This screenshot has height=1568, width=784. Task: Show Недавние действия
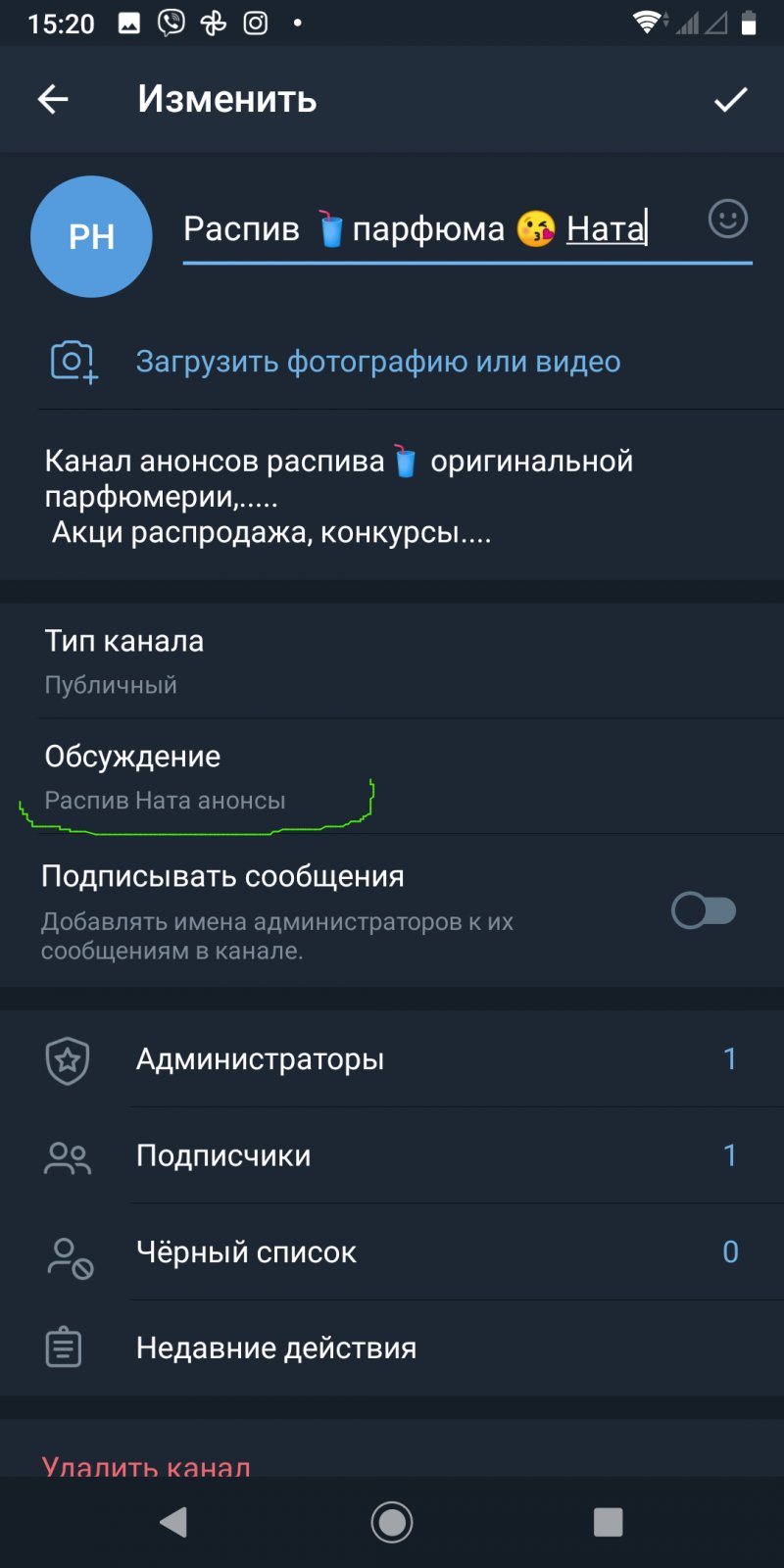(x=392, y=1348)
